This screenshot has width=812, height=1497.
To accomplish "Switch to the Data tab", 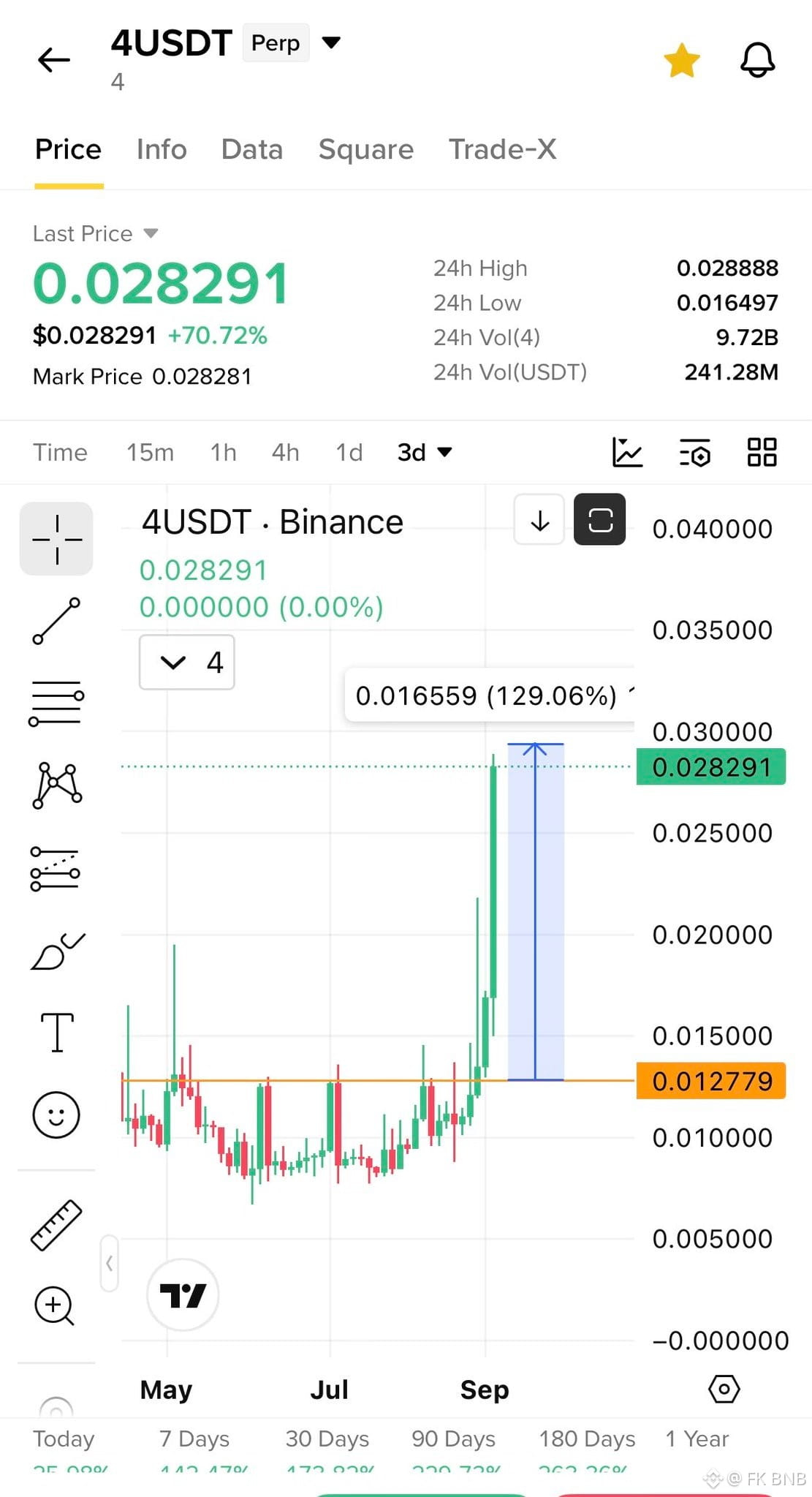I will (252, 149).
